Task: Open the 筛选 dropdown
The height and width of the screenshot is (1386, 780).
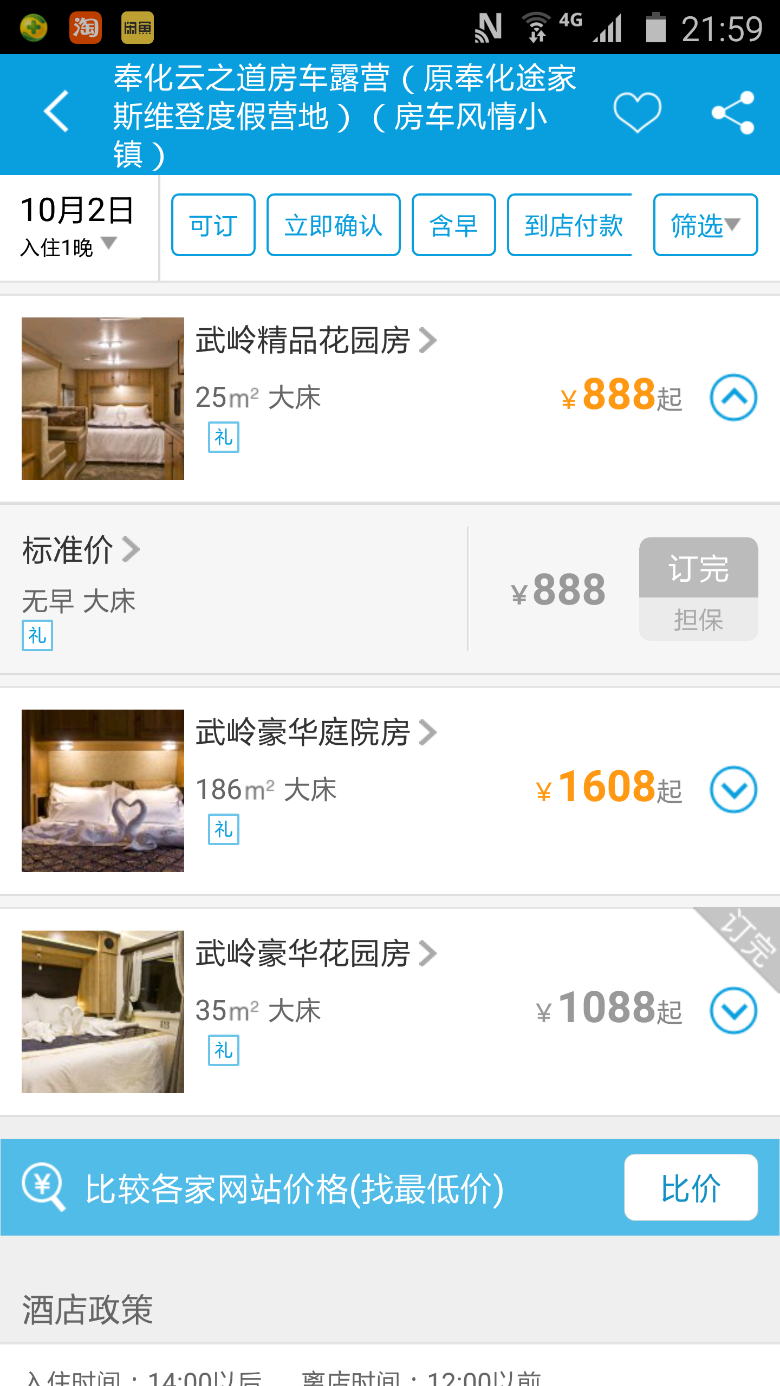Action: [705, 225]
